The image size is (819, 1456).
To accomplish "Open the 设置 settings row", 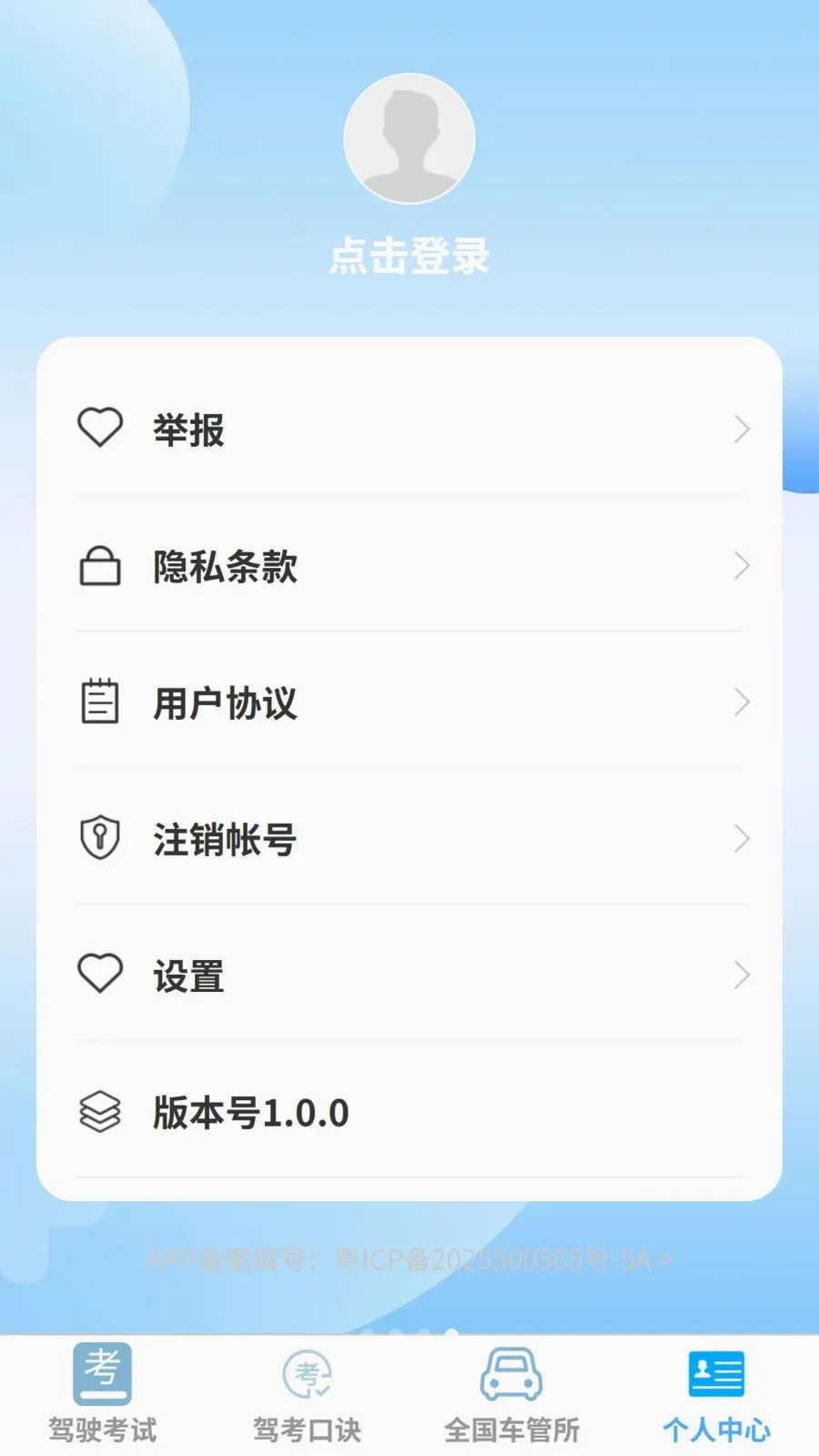I will (x=409, y=975).
